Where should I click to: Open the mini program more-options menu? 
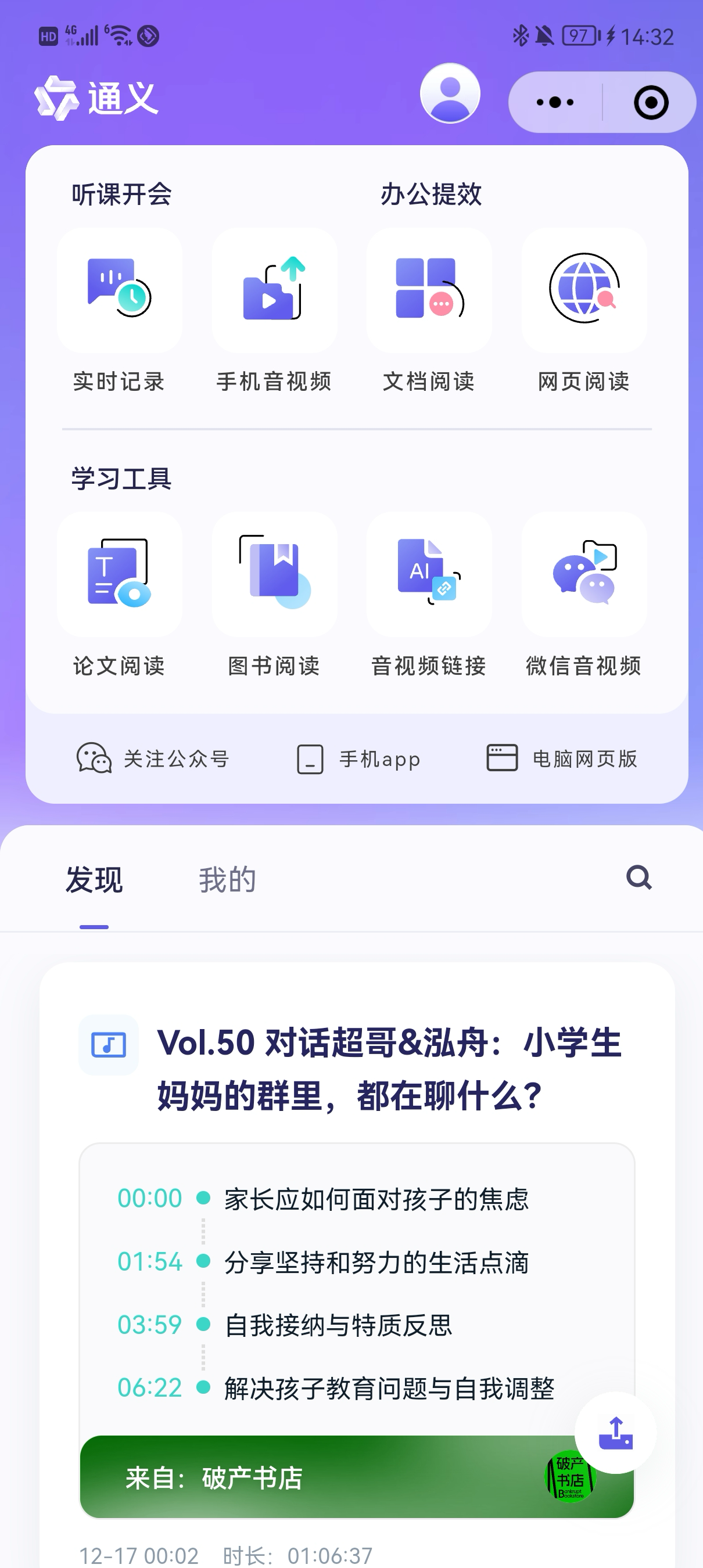coord(555,102)
